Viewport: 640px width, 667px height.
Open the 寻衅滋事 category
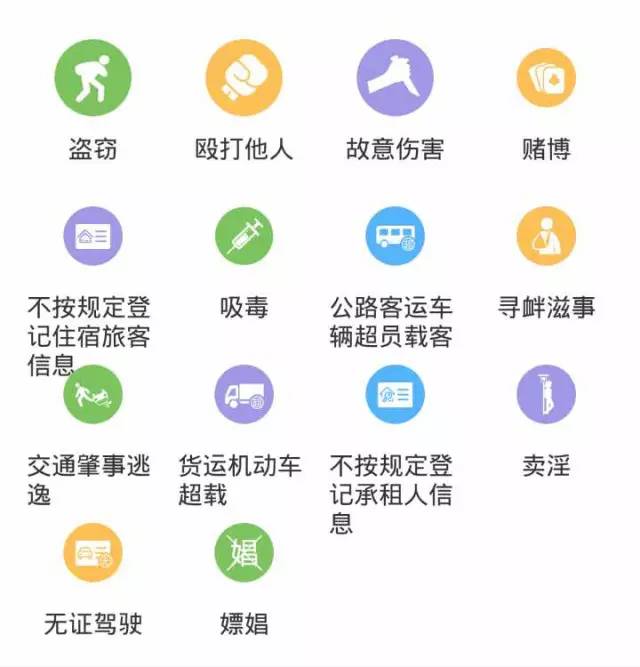pos(546,236)
